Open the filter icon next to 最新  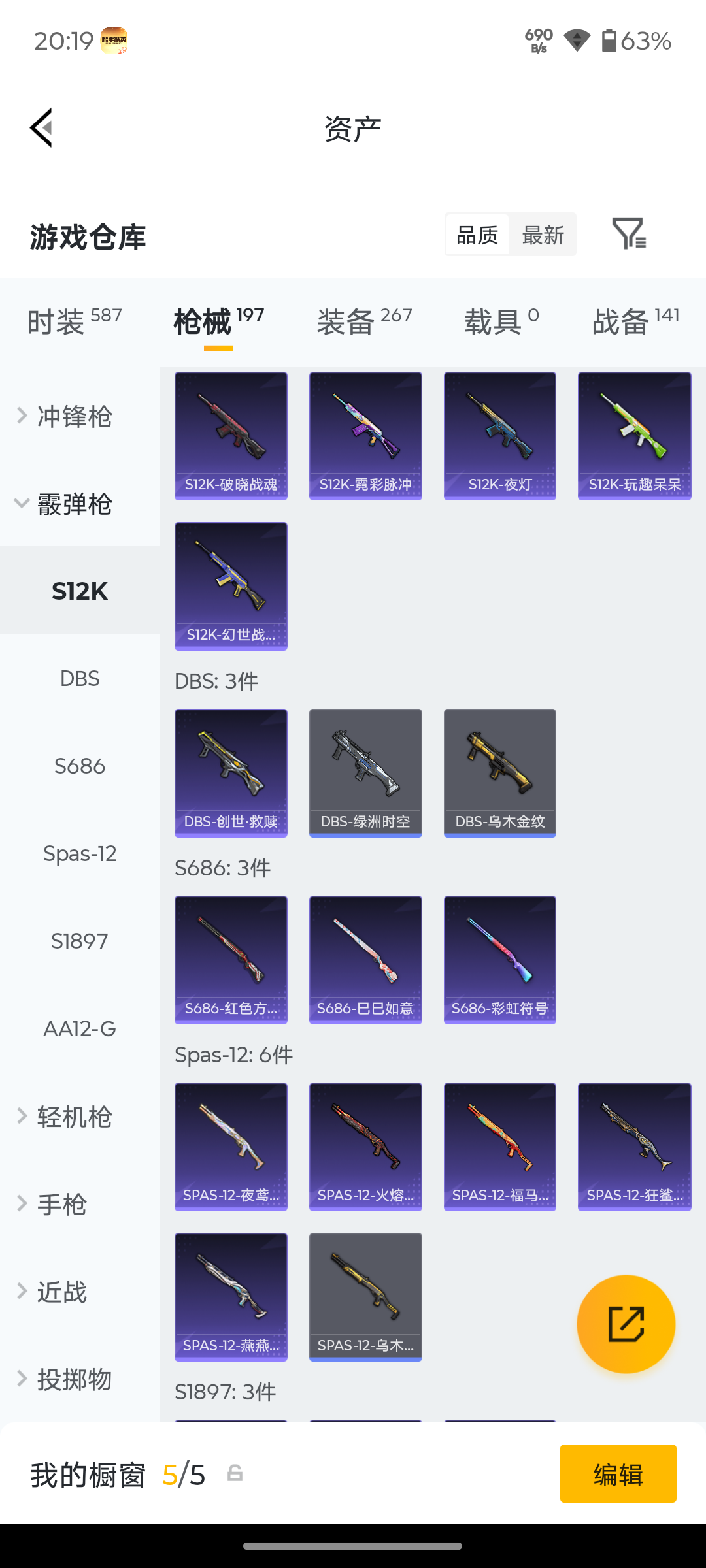click(629, 234)
